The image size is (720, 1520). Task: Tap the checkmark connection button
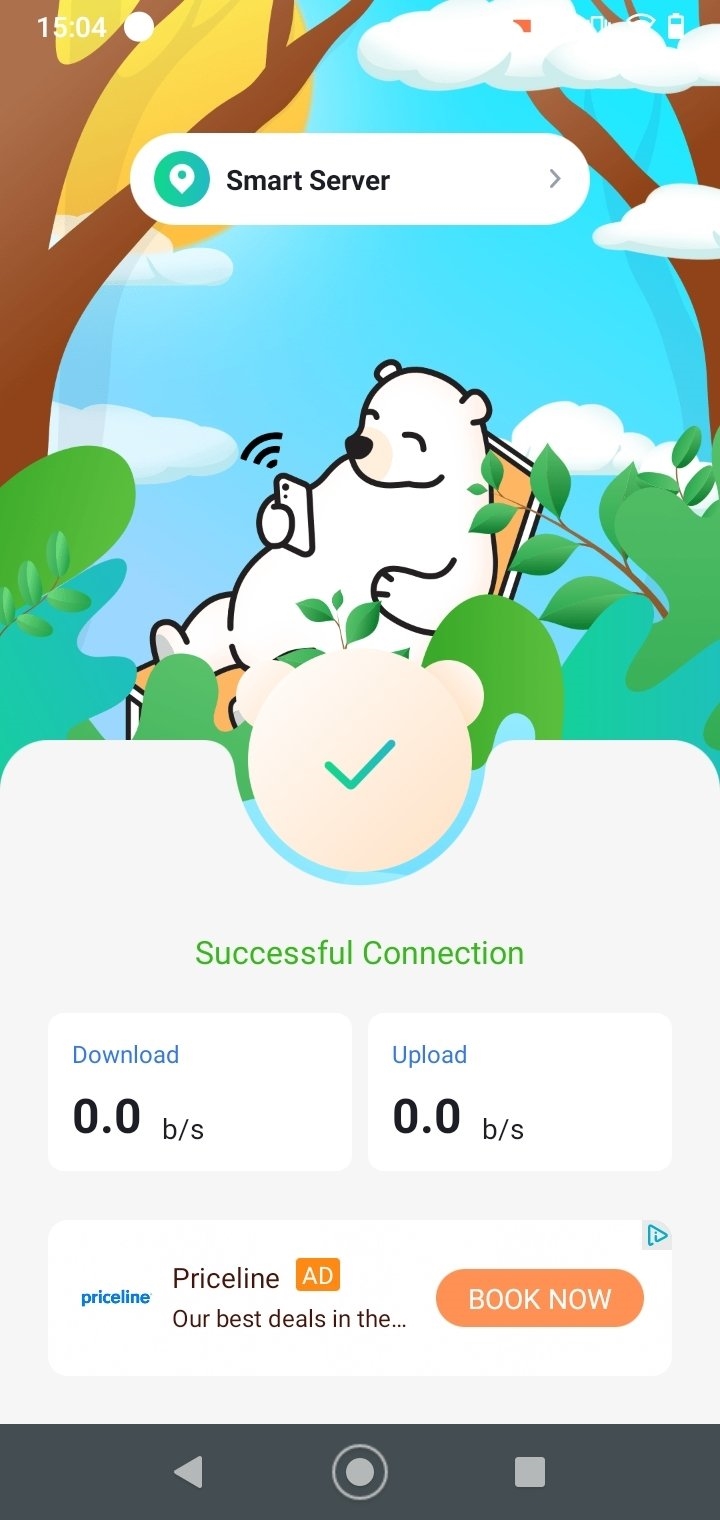[x=360, y=763]
